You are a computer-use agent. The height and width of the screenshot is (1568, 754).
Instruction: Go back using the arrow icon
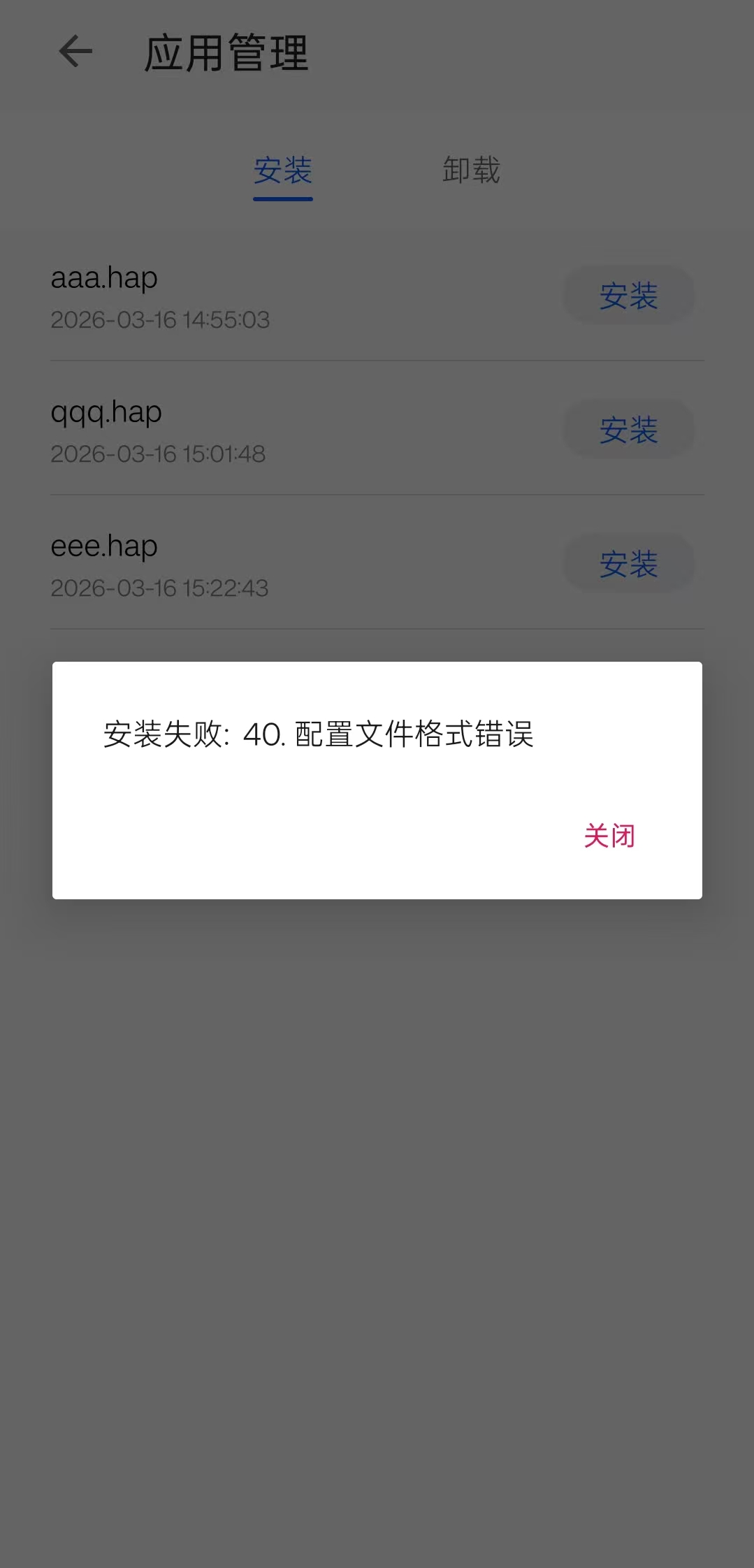(75, 52)
